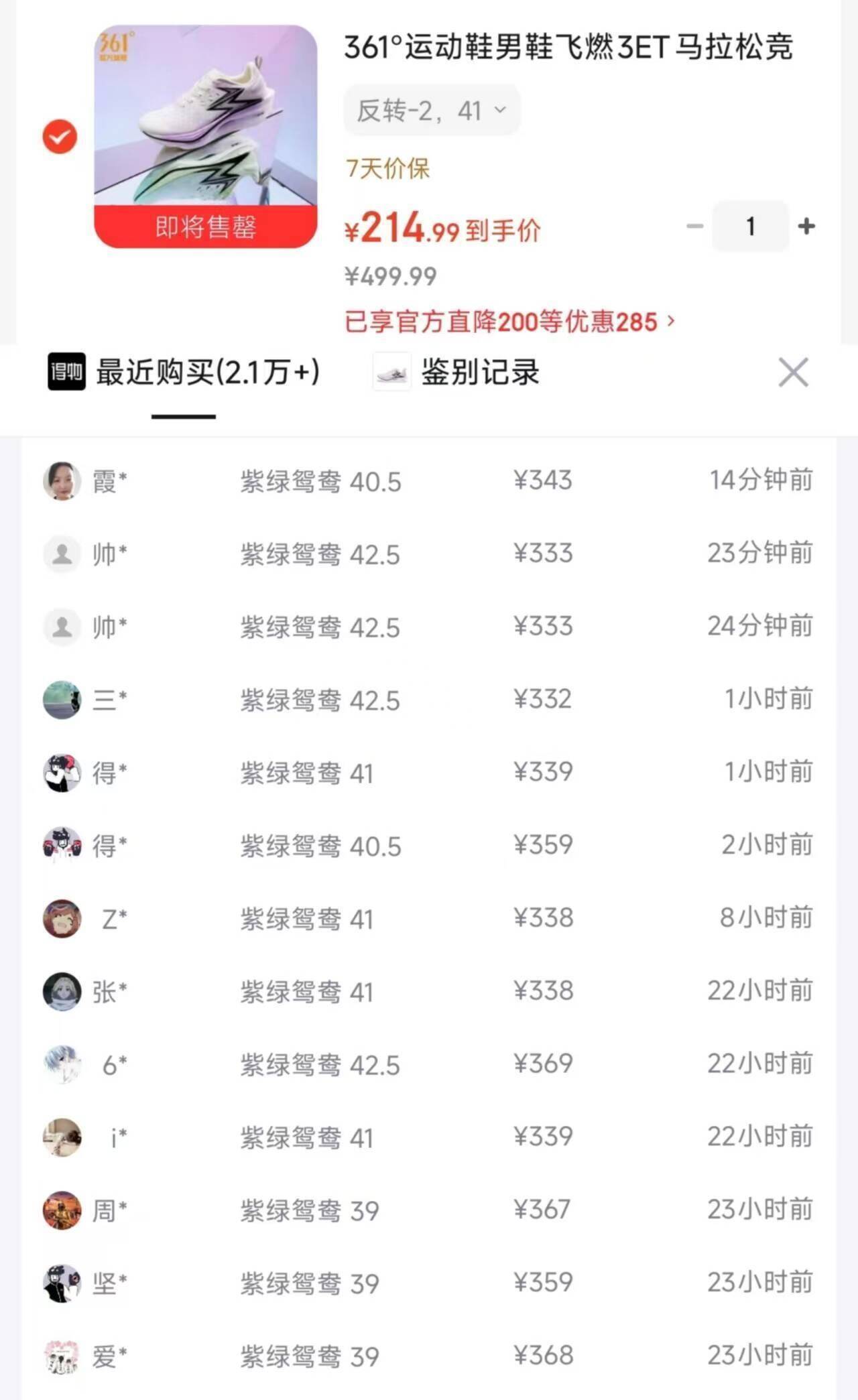Edit the quantity field showing 1
The height and width of the screenshot is (1400, 858).
(750, 227)
